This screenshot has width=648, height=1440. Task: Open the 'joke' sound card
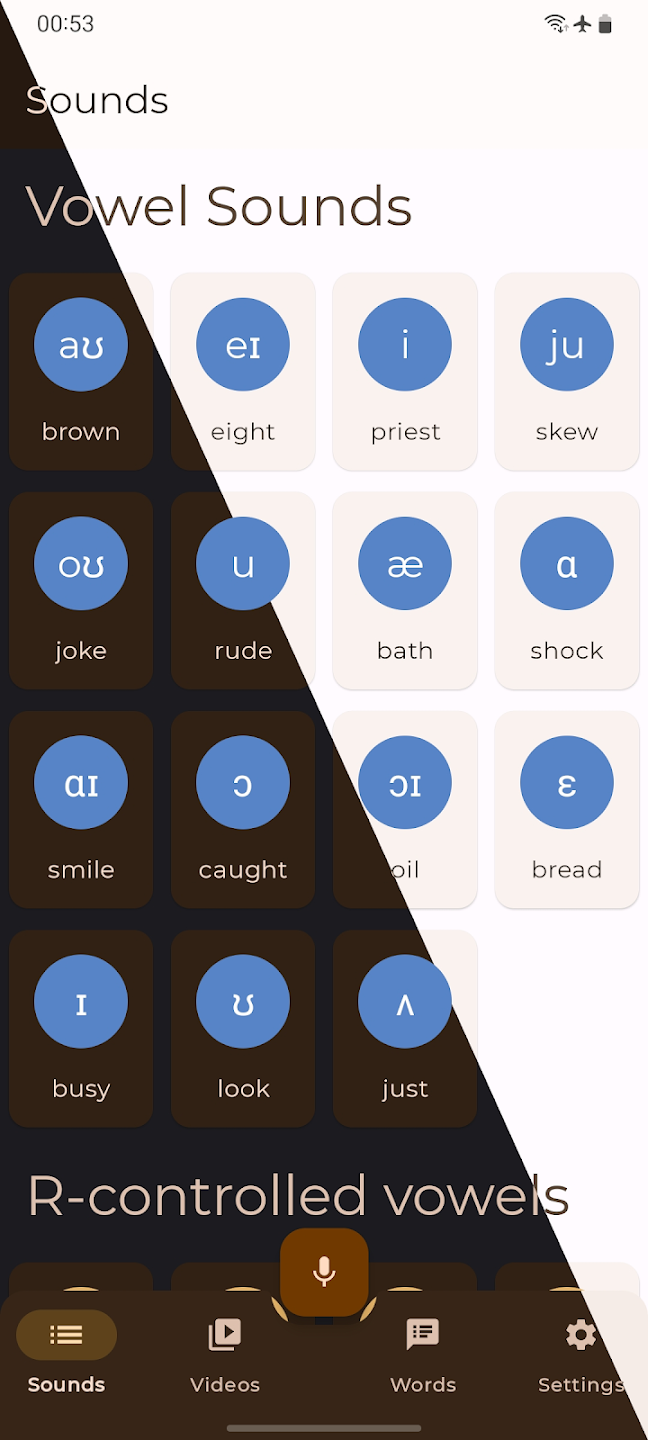click(x=81, y=590)
